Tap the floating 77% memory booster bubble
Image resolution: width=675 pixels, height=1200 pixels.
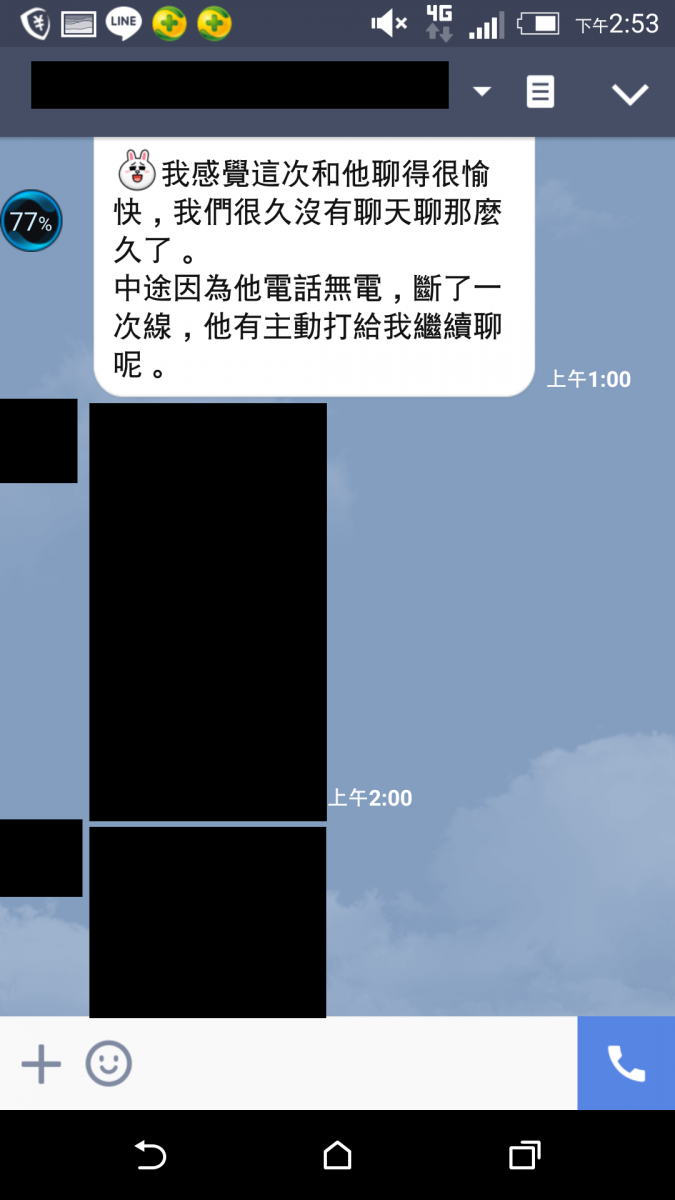pyautogui.click(x=31, y=221)
